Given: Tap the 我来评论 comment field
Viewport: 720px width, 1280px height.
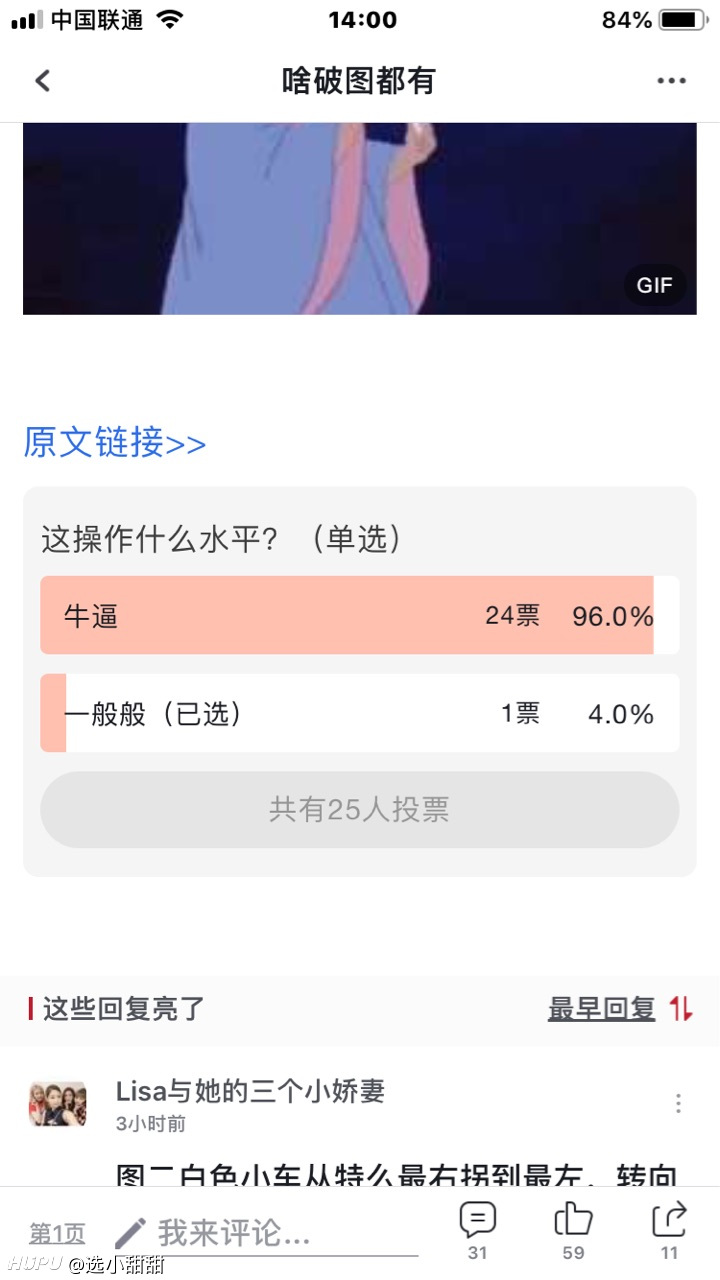Looking at the screenshot, I should 265,1234.
